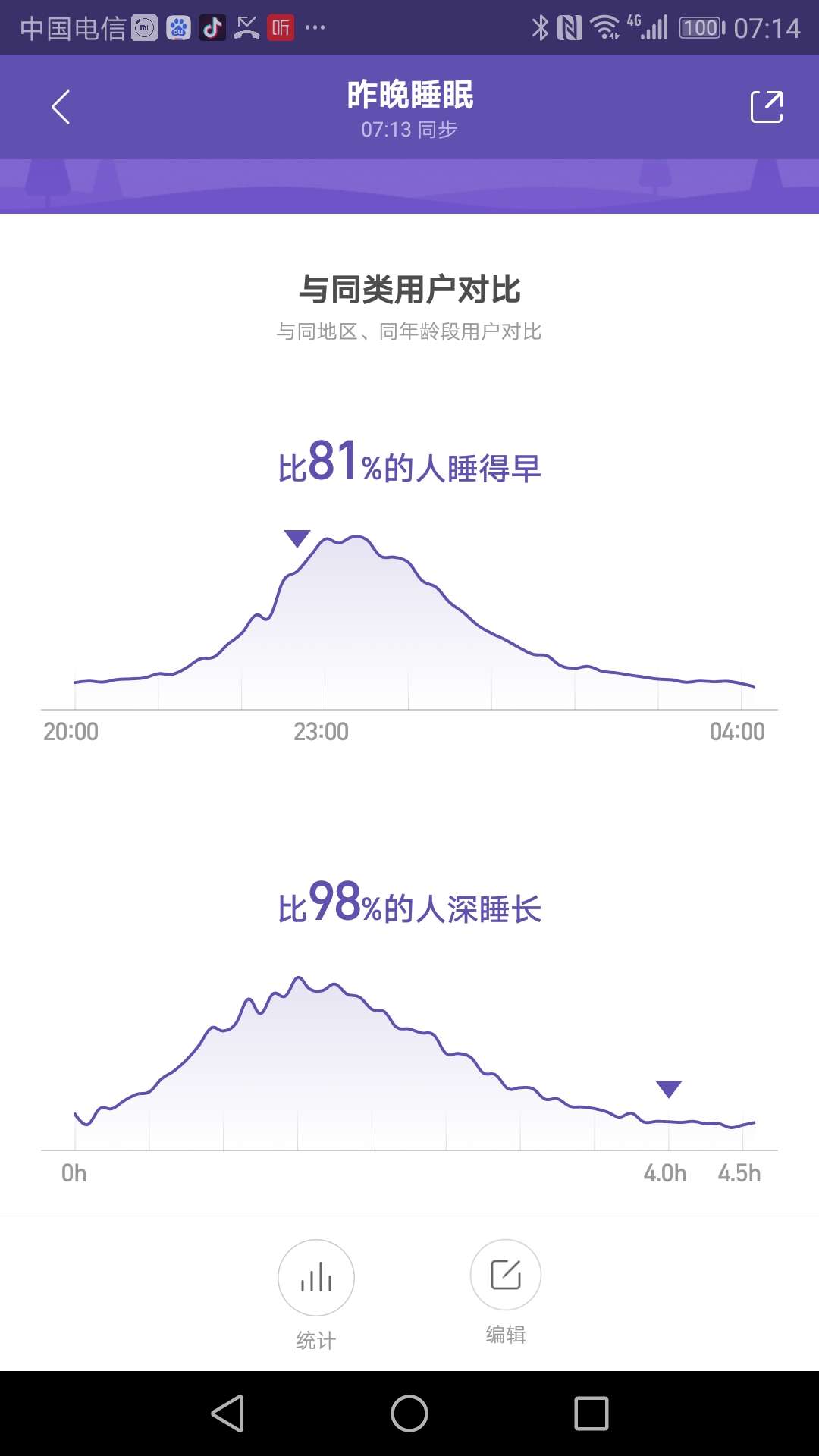
Task: Tap the Mi Fit notification icon
Action: coord(143,27)
